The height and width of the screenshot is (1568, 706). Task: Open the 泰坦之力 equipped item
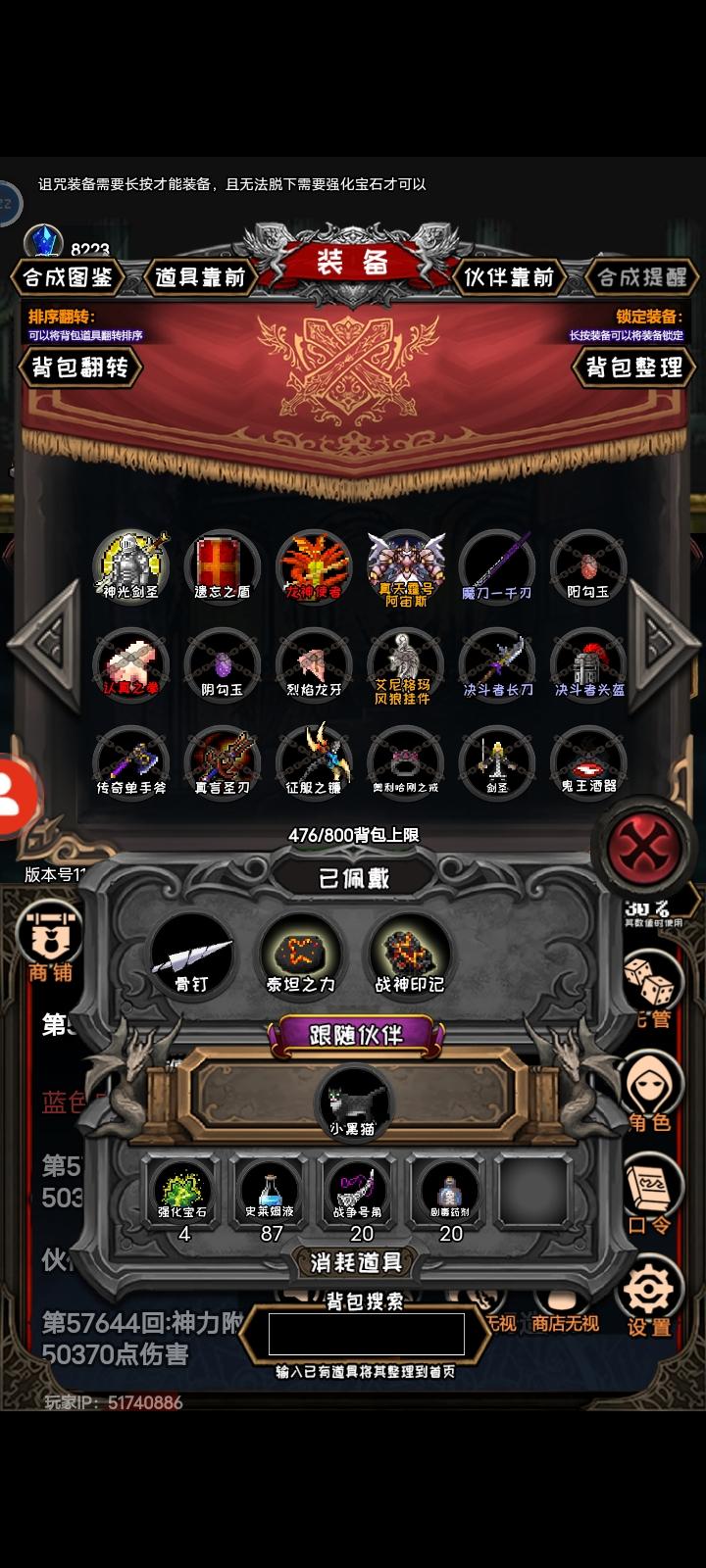[x=299, y=953]
